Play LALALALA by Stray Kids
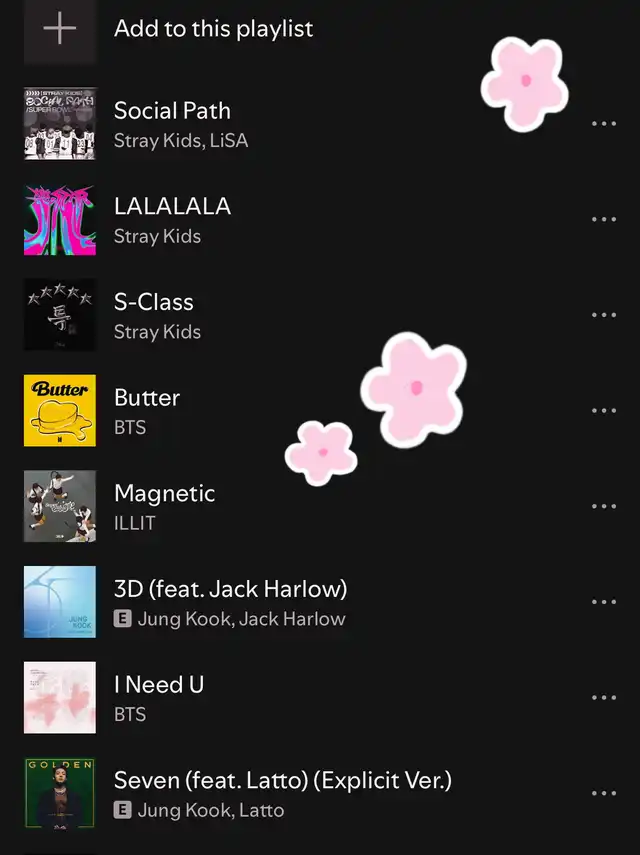 (172, 220)
